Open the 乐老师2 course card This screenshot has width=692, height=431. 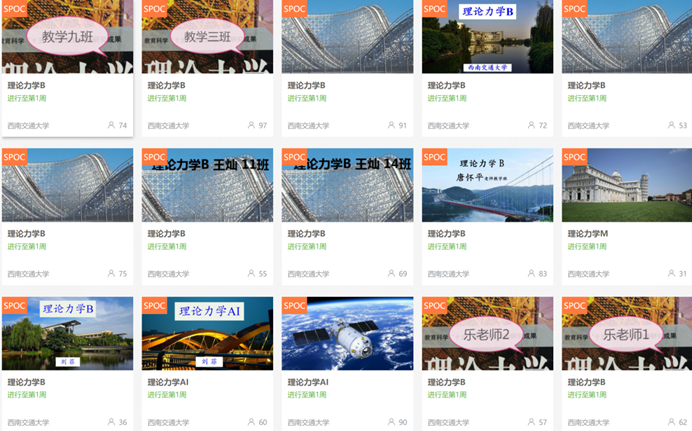pyautogui.click(x=487, y=334)
